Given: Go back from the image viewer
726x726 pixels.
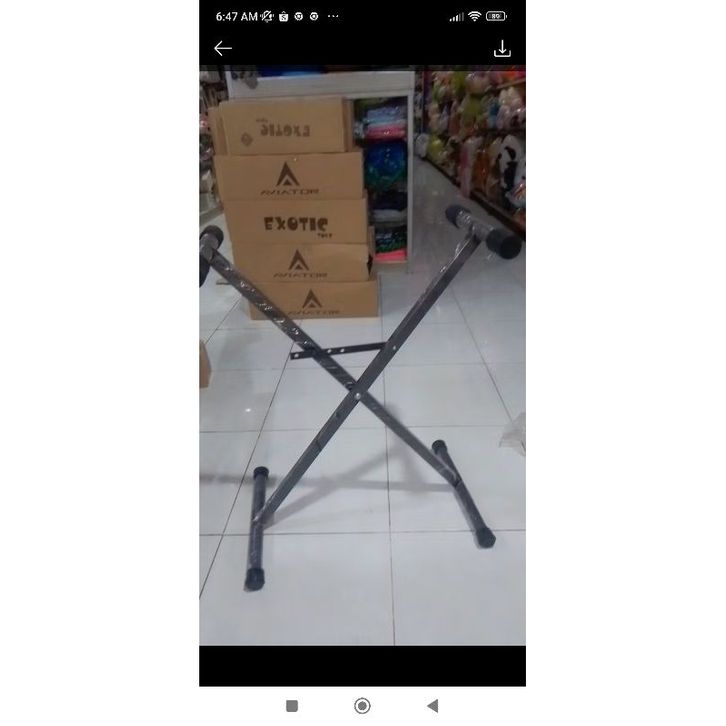Looking at the screenshot, I should coord(223,48).
